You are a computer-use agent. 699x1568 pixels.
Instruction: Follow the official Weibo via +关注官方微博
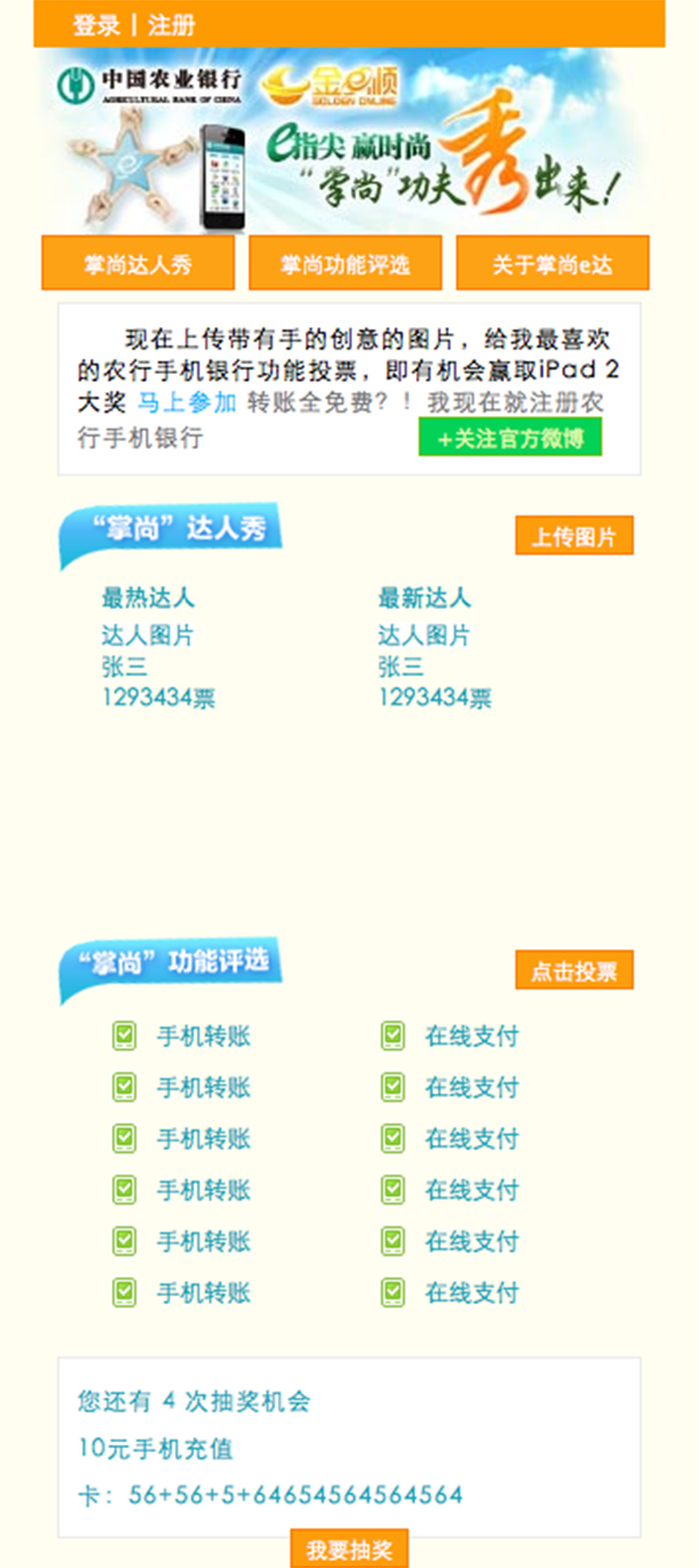[x=510, y=437]
